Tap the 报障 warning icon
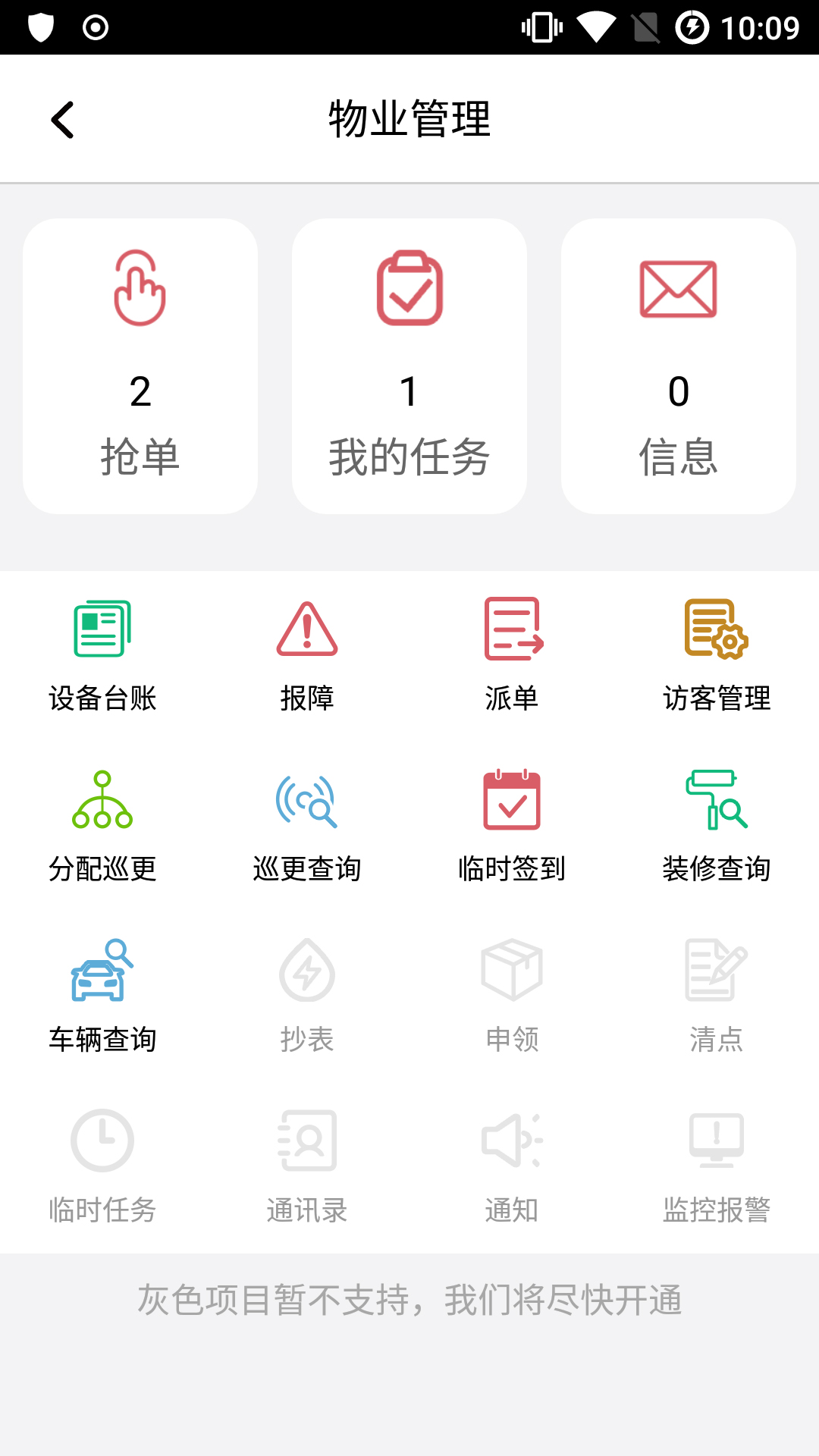Image resolution: width=819 pixels, height=1456 pixels. 307,629
